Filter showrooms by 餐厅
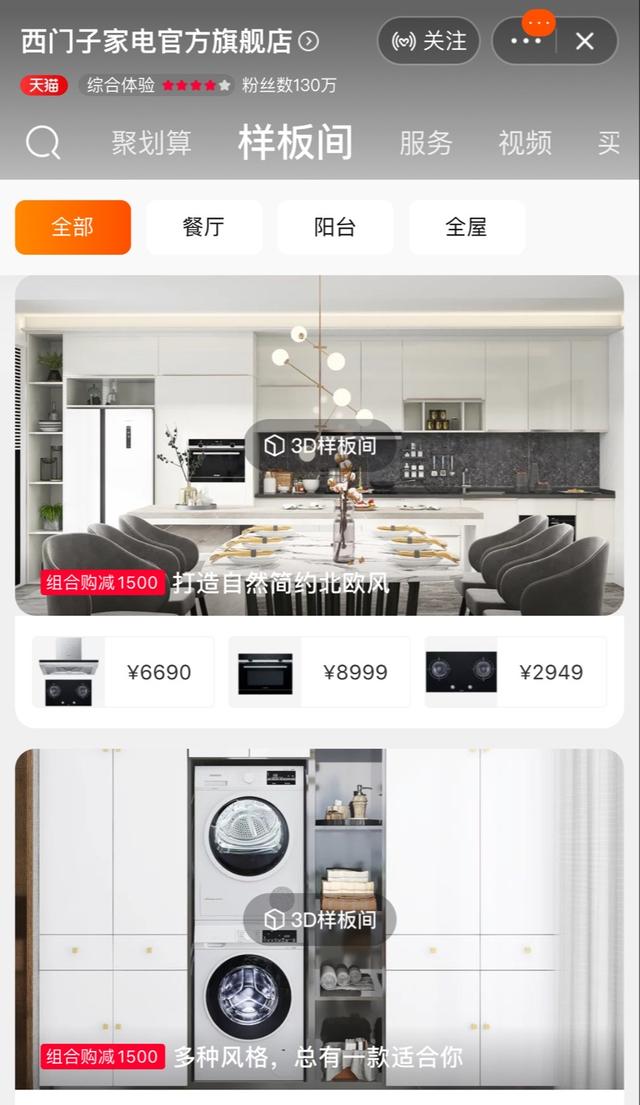The image size is (640, 1105). click(204, 227)
